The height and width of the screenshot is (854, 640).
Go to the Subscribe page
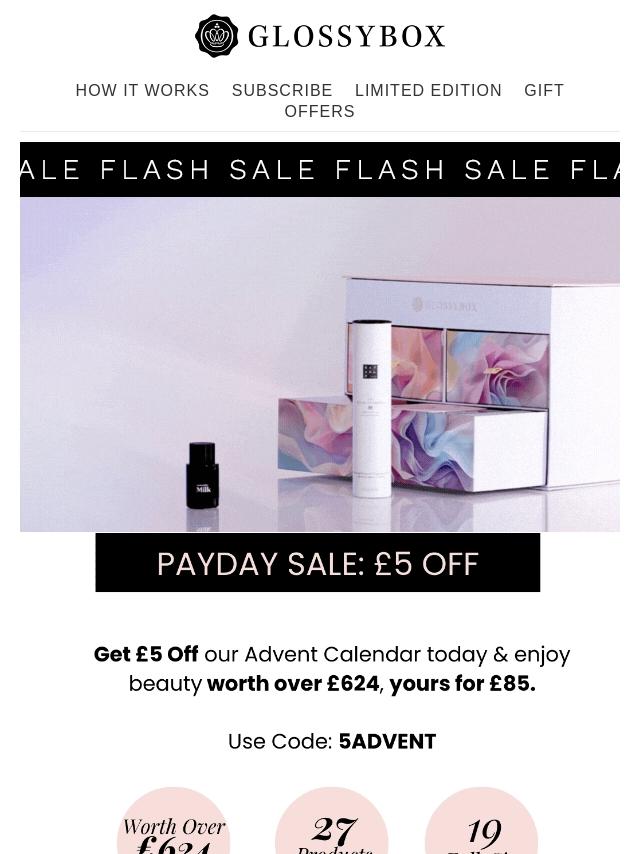(x=282, y=90)
